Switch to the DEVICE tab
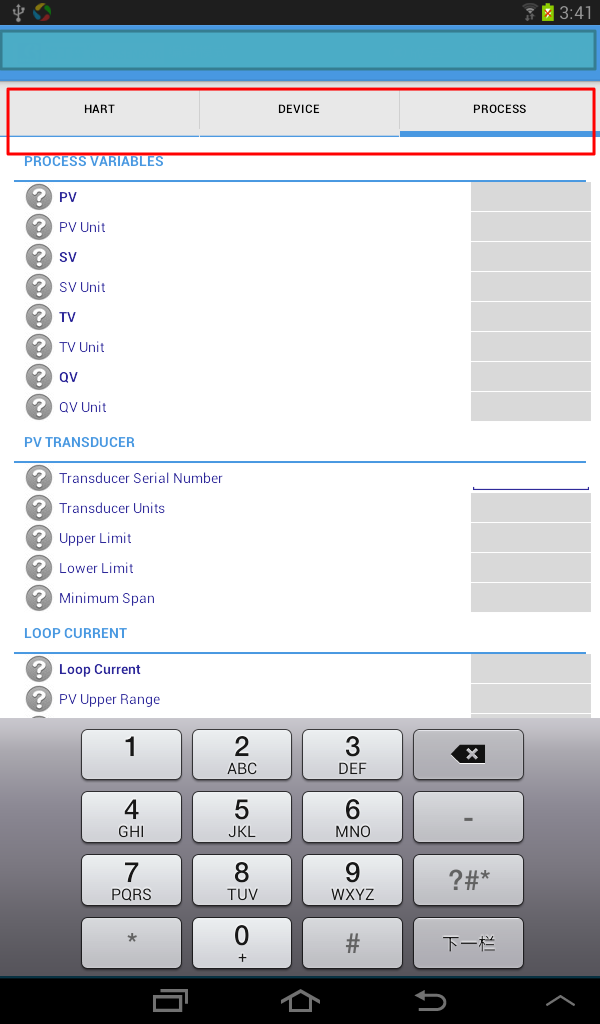 tap(299, 110)
